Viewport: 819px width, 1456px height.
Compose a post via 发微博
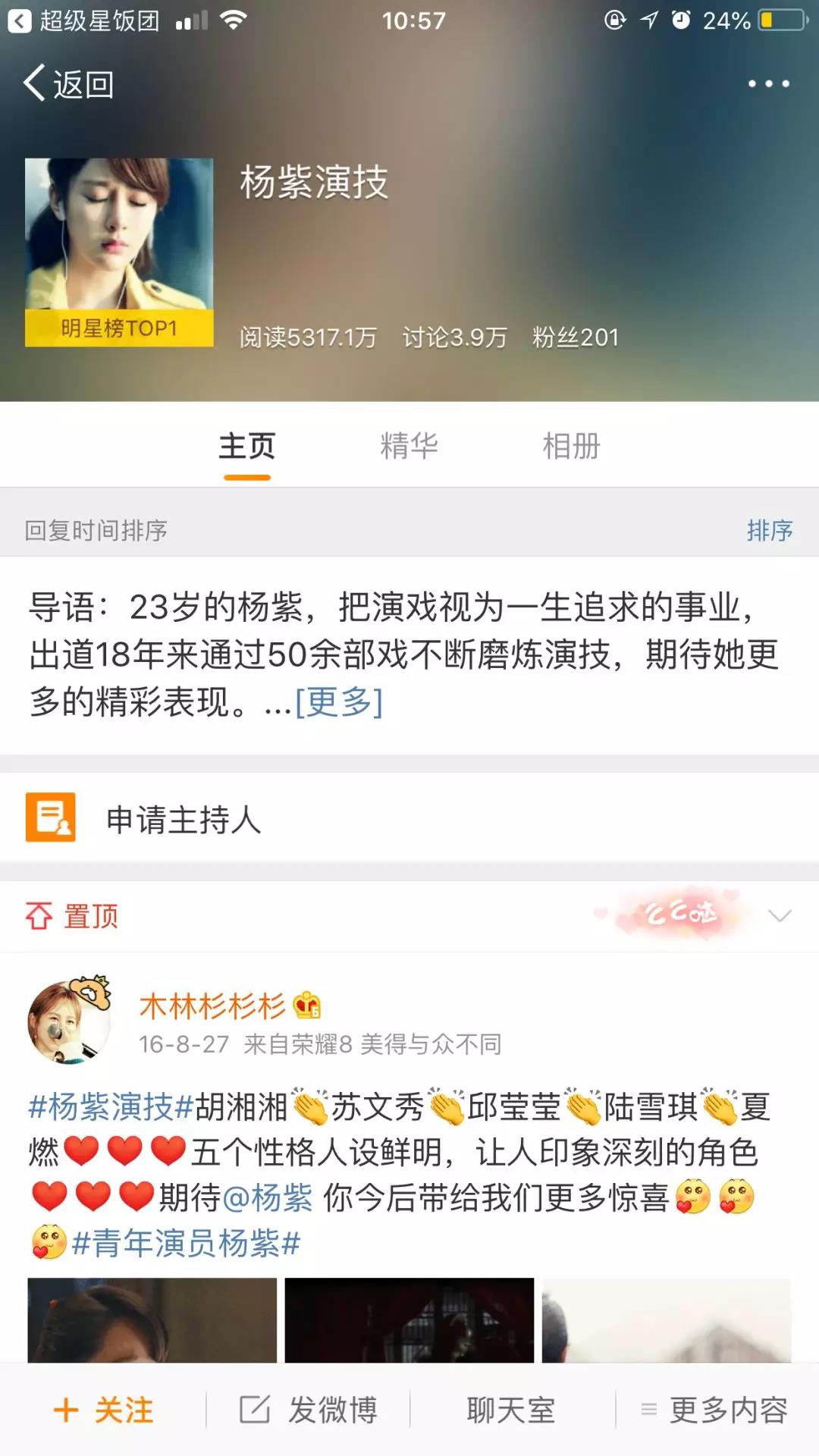tap(309, 1410)
